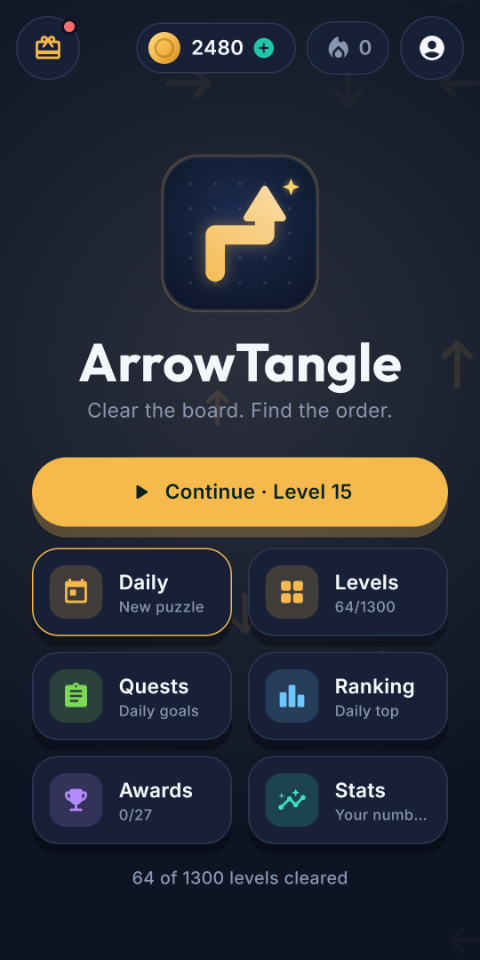This screenshot has height=960, width=480.
Task: Open the Daily new puzzle card
Action: 132,592
